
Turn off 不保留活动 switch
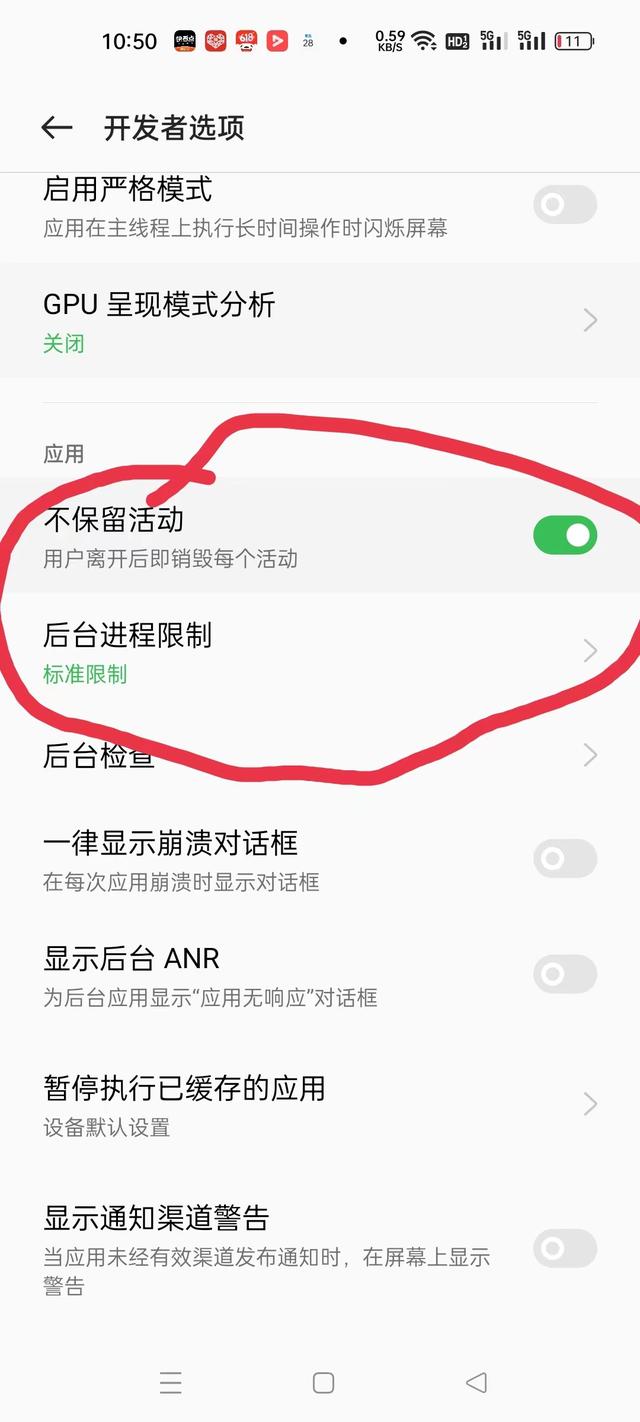pos(565,536)
